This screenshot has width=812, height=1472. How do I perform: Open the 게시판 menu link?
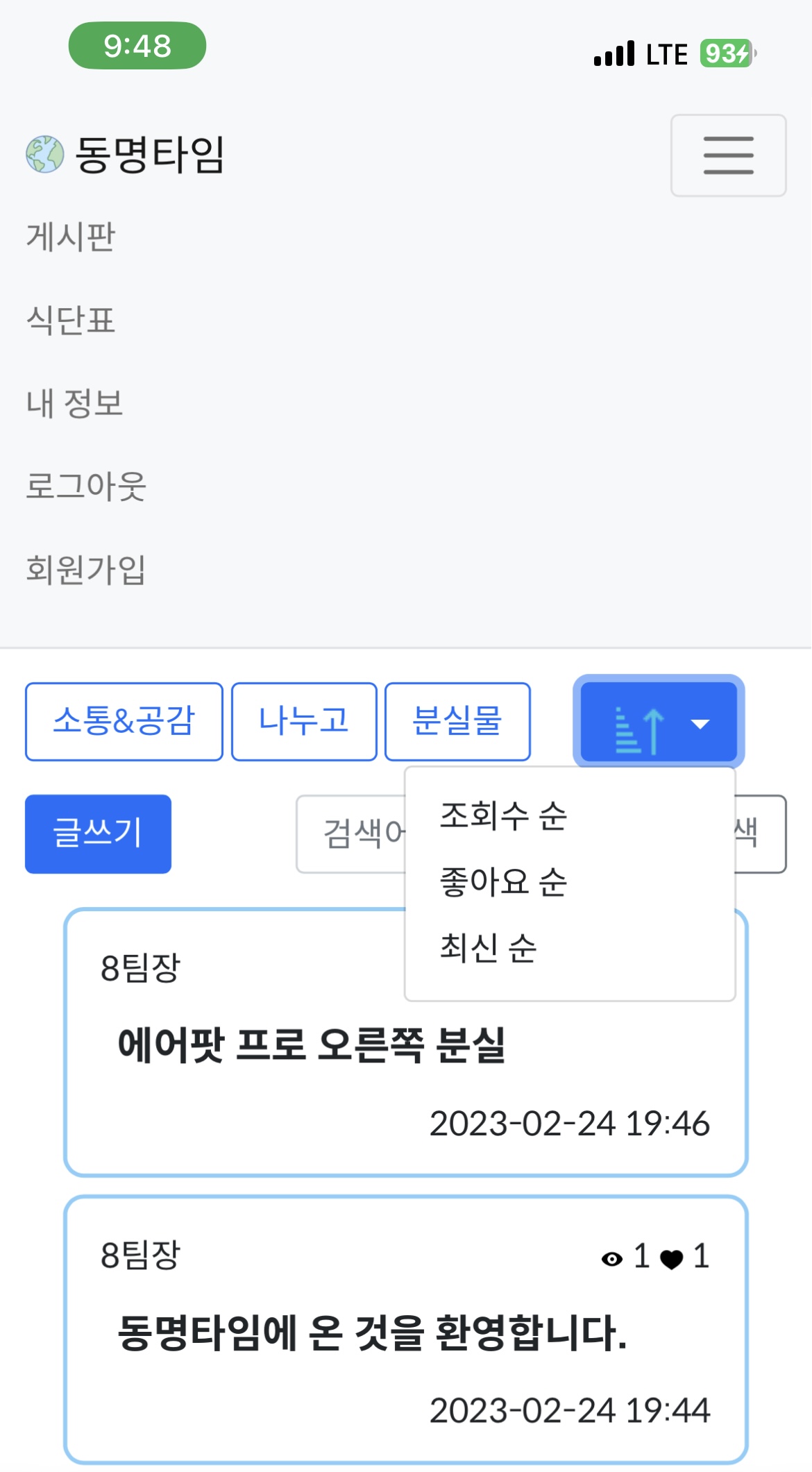(x=71, y=237)
